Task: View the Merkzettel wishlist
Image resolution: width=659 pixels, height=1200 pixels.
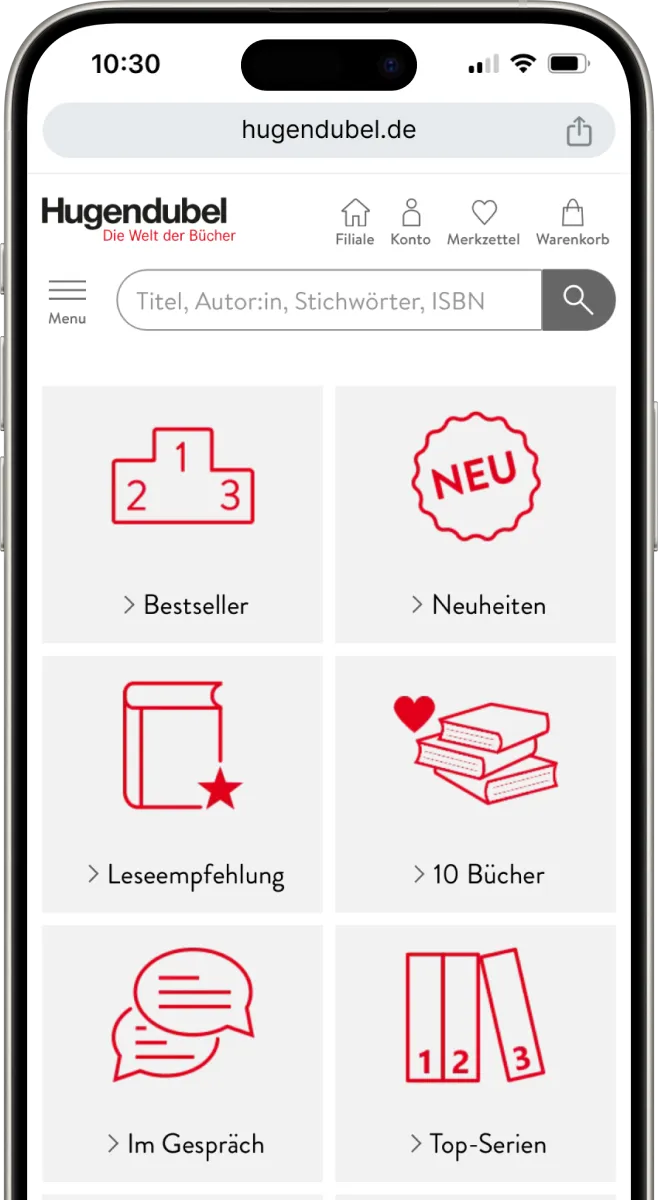Action: click(484, 222)
